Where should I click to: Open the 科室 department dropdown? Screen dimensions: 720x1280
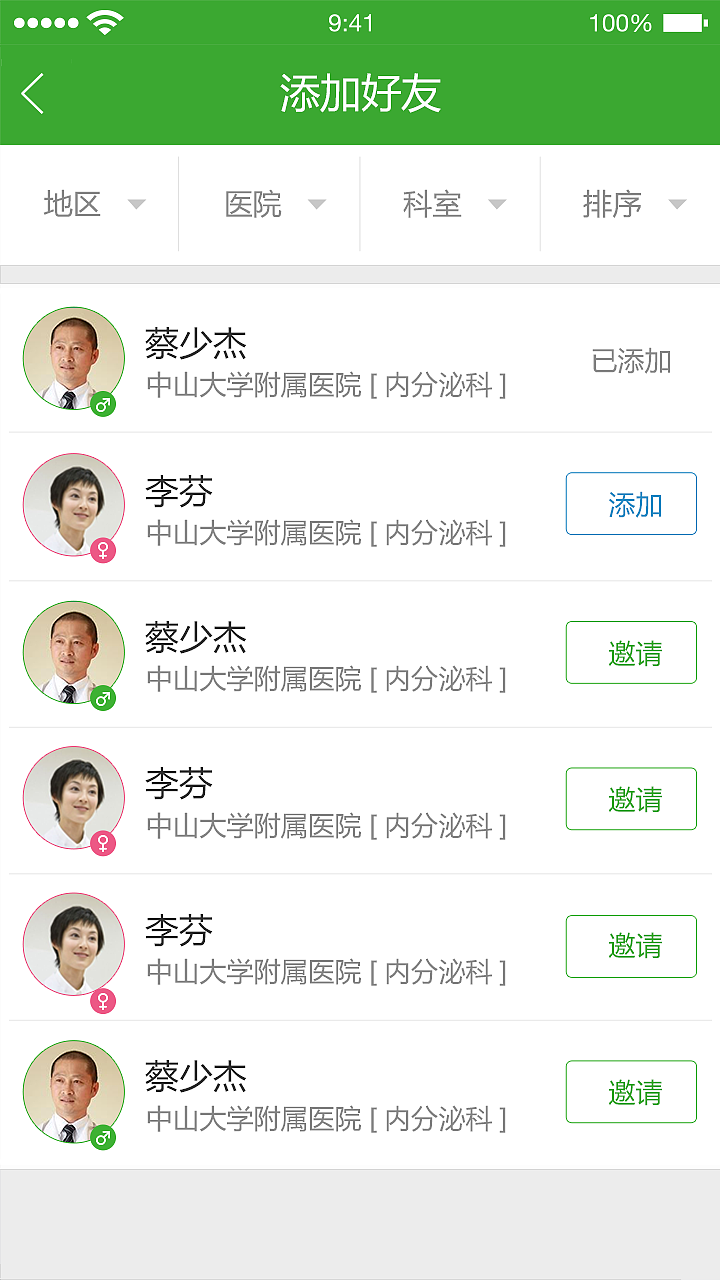450,203
